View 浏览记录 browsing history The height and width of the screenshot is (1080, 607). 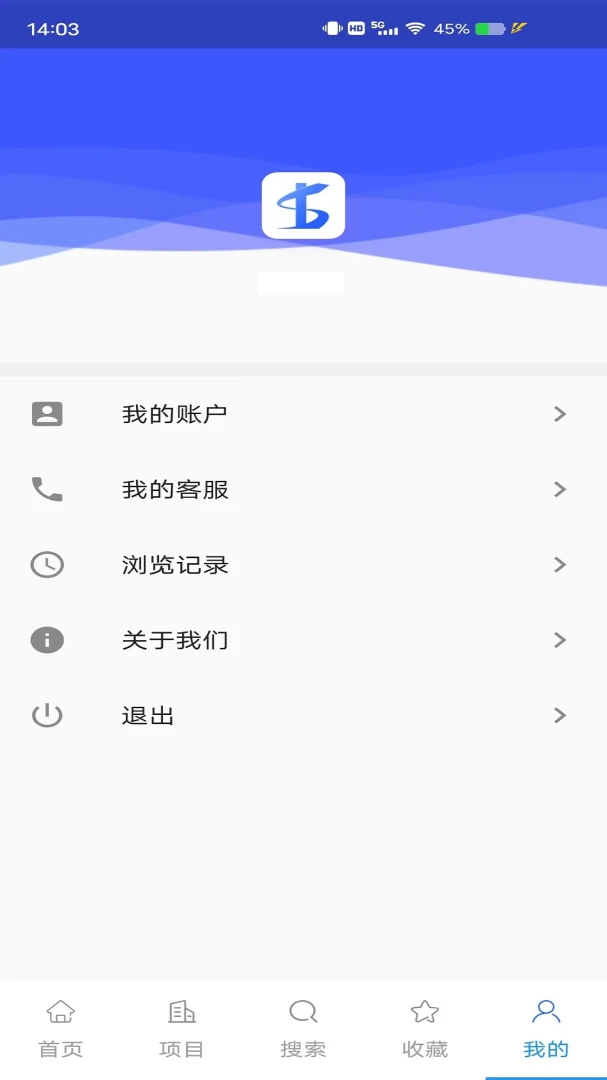[x=303, y=565]
